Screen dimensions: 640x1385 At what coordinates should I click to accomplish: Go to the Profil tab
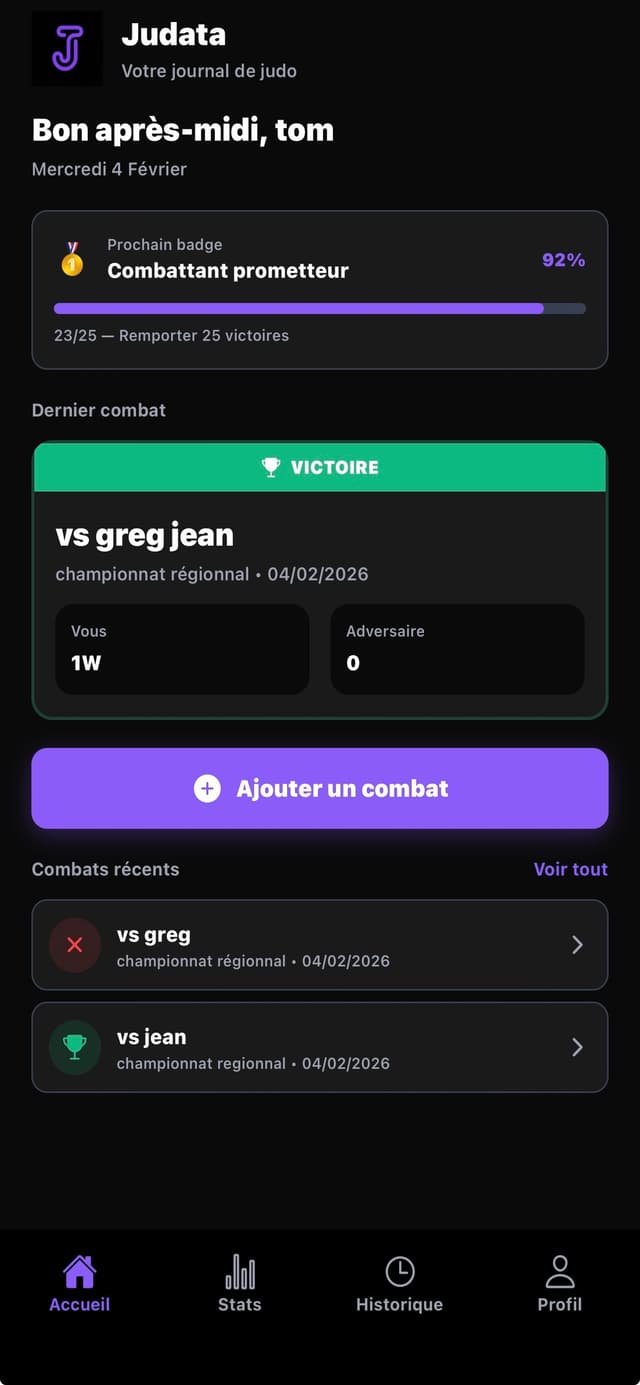(559, 1284)
